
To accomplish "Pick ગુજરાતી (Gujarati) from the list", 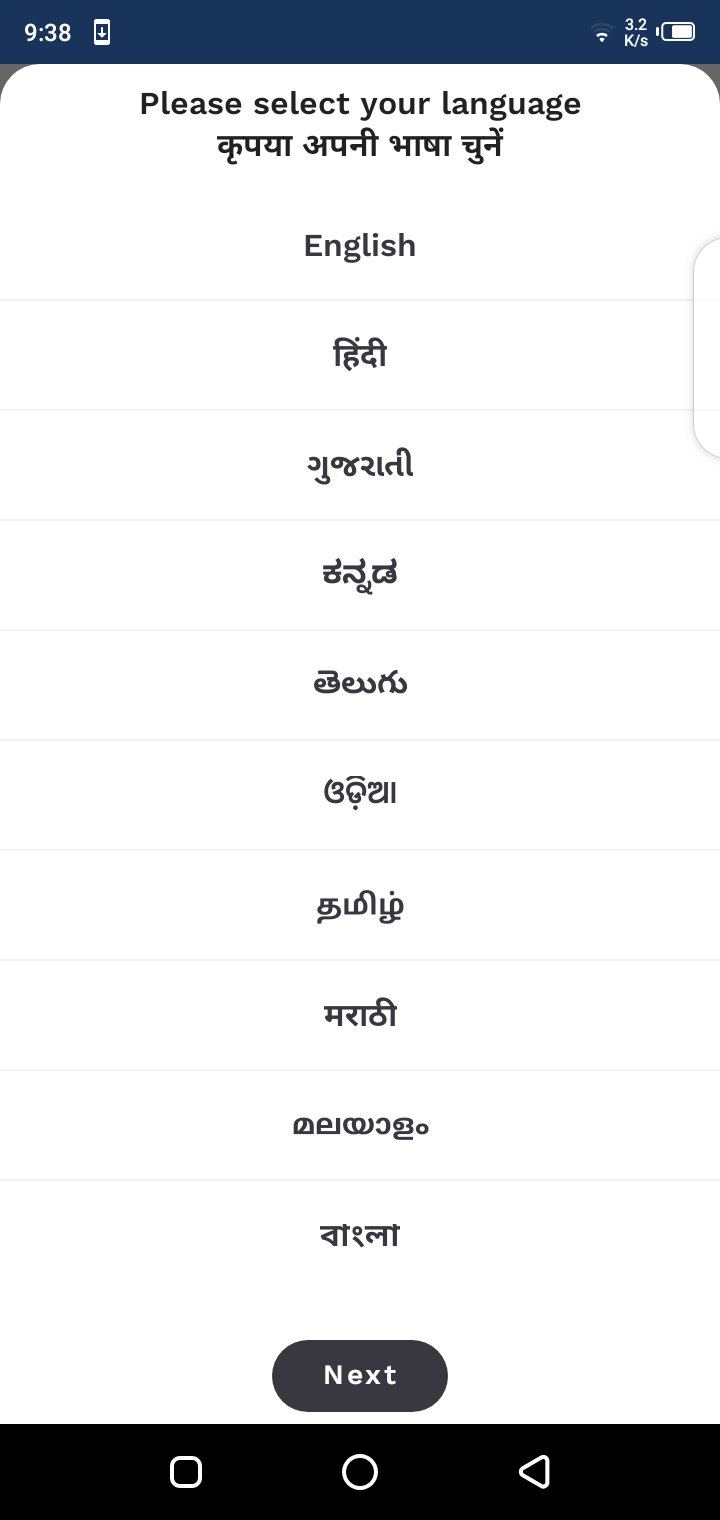I will click(360, 466).
